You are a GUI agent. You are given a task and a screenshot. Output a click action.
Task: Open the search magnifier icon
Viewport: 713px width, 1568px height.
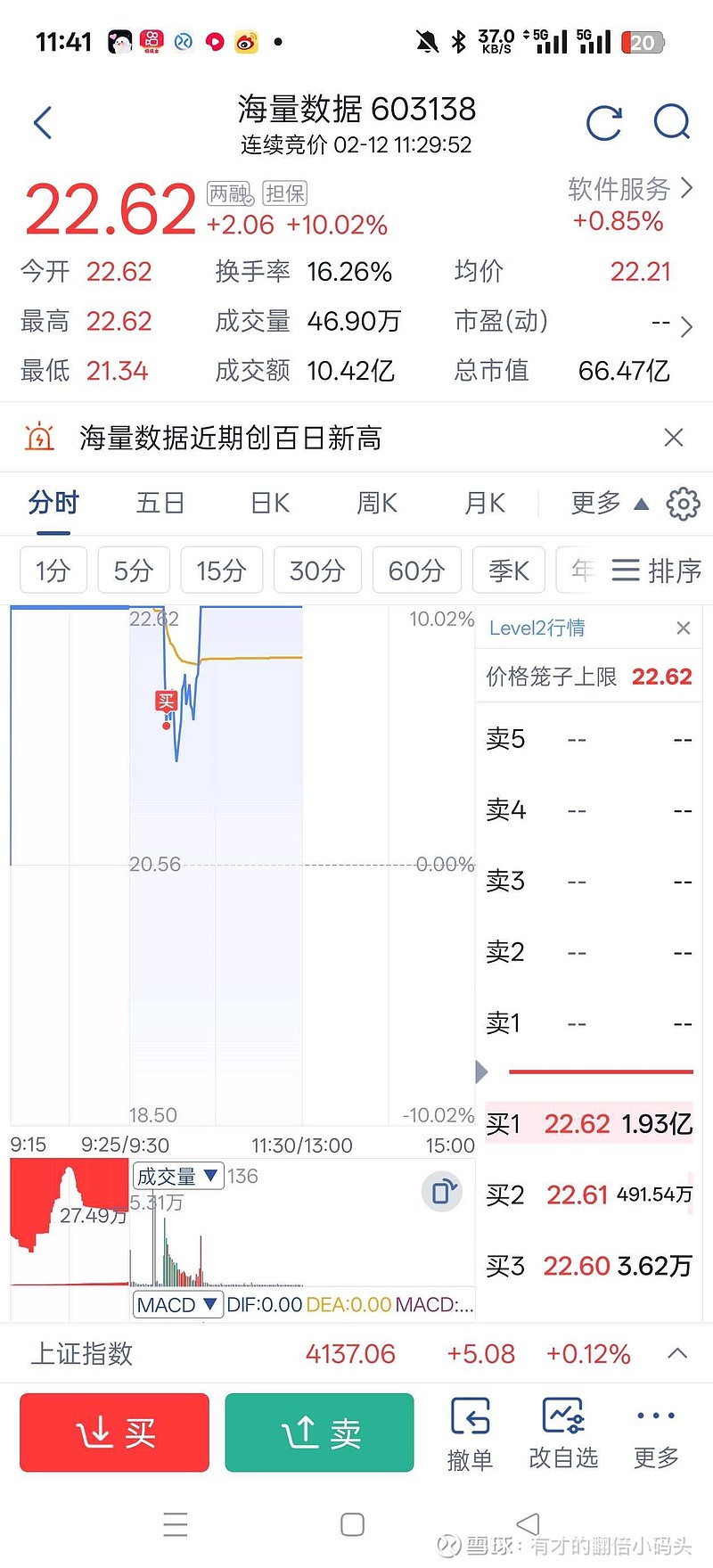[x=672, y=123]
